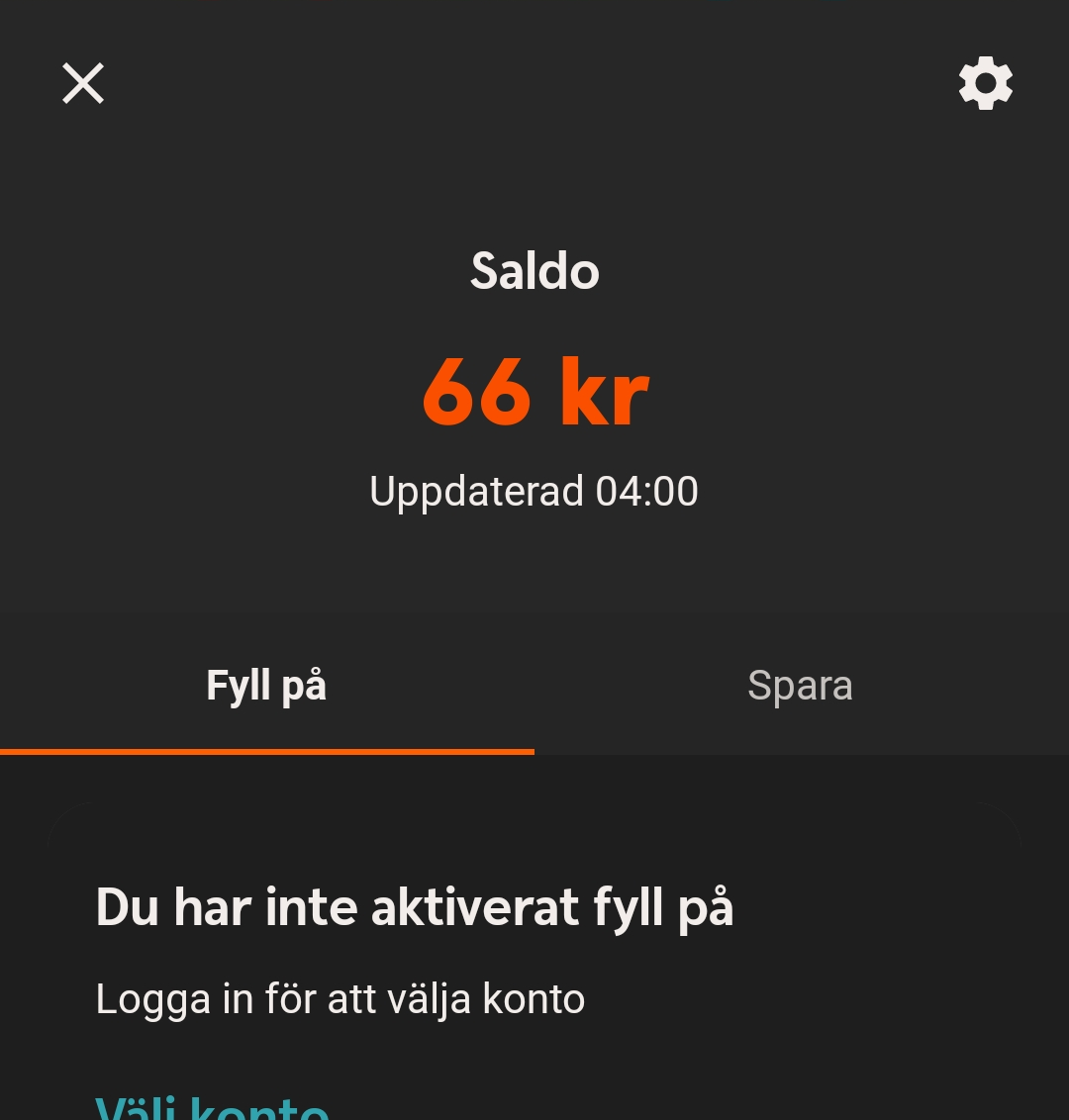Select the Fyll på tab
The height and width of the screenshot is (1120, 1069).
(266, 686)
